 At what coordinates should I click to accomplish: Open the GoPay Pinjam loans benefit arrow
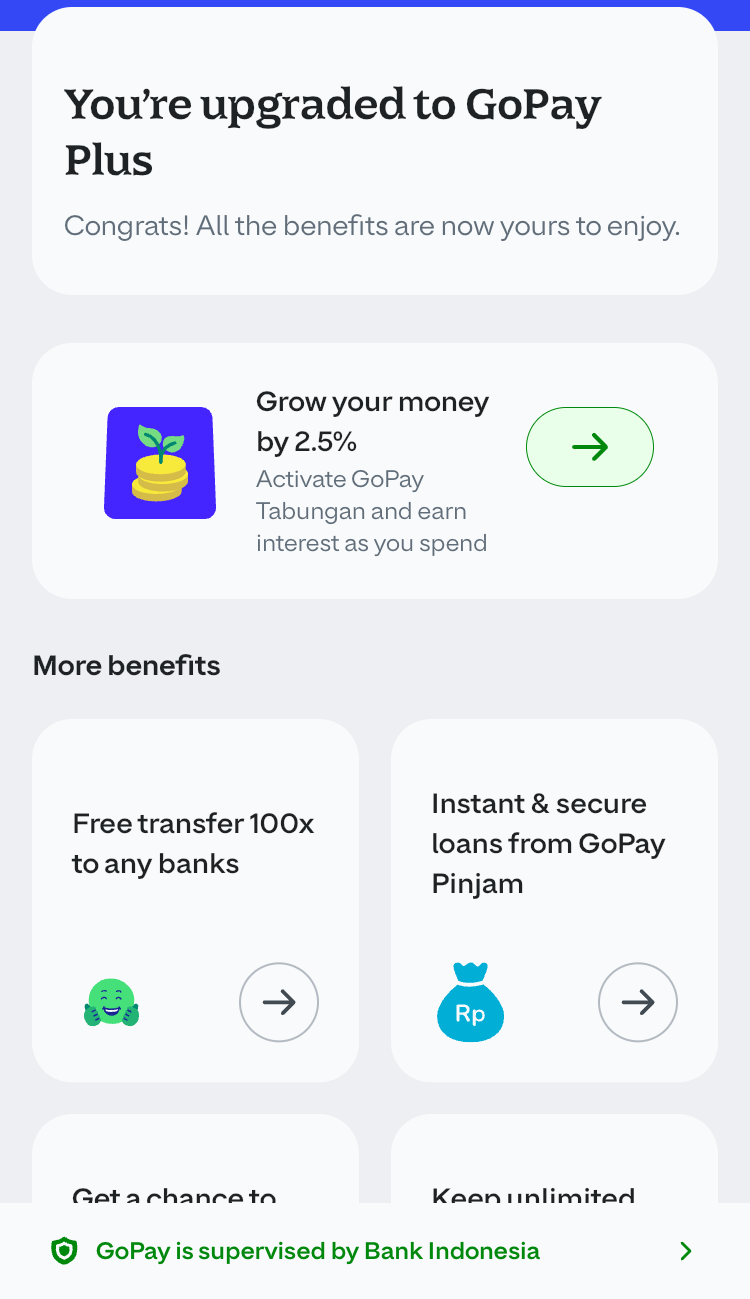pyautogui.click(x=638, y=1002)
